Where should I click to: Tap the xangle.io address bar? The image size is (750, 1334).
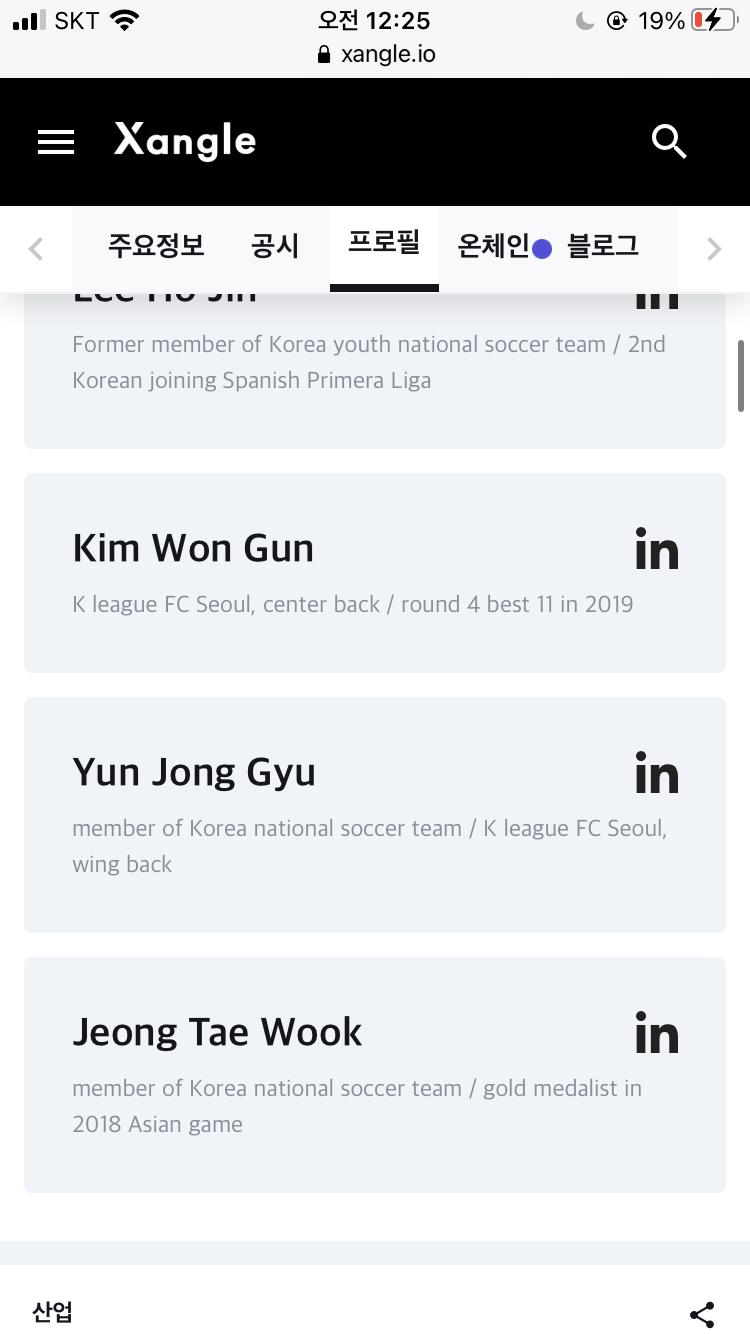click(x=376, y=54)
